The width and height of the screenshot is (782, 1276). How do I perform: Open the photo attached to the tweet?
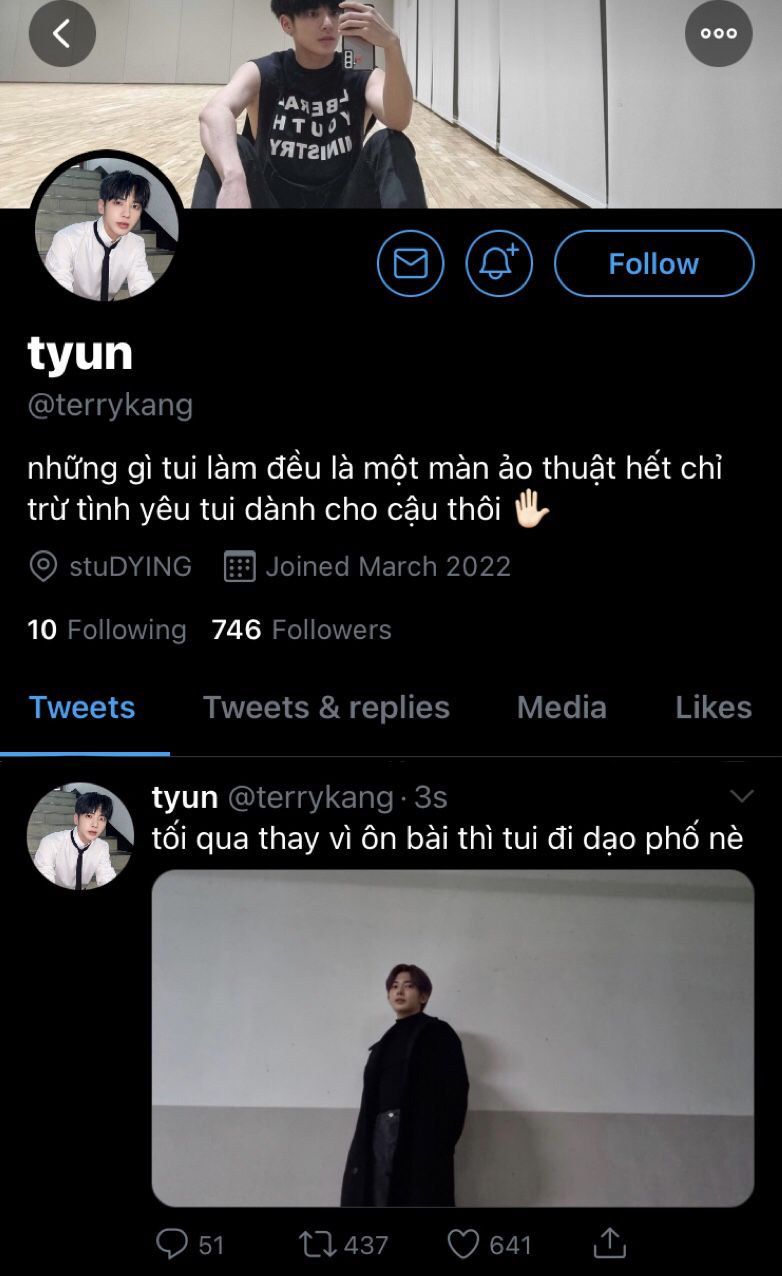coord(453,1038)
